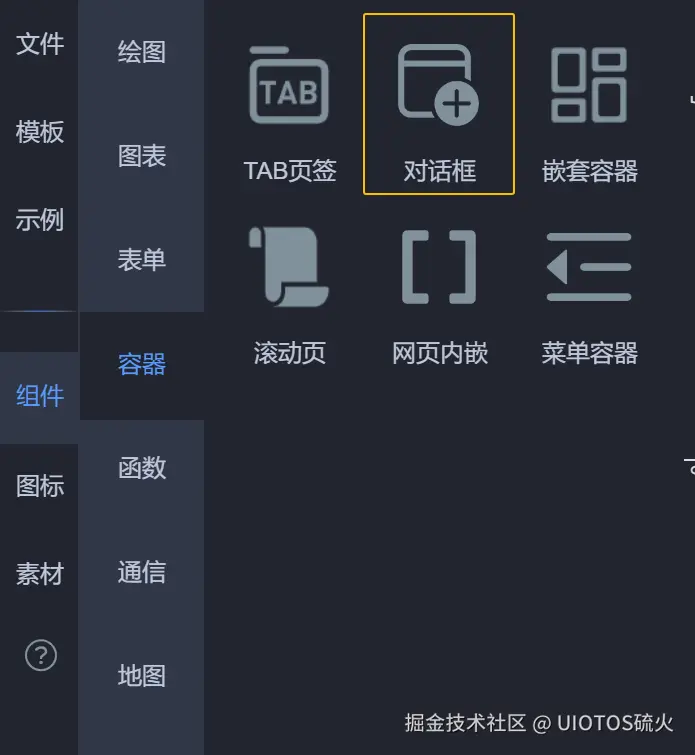Choose the 图表 category
The width and height of the screenshot is (695, 755).
[141, 156]
